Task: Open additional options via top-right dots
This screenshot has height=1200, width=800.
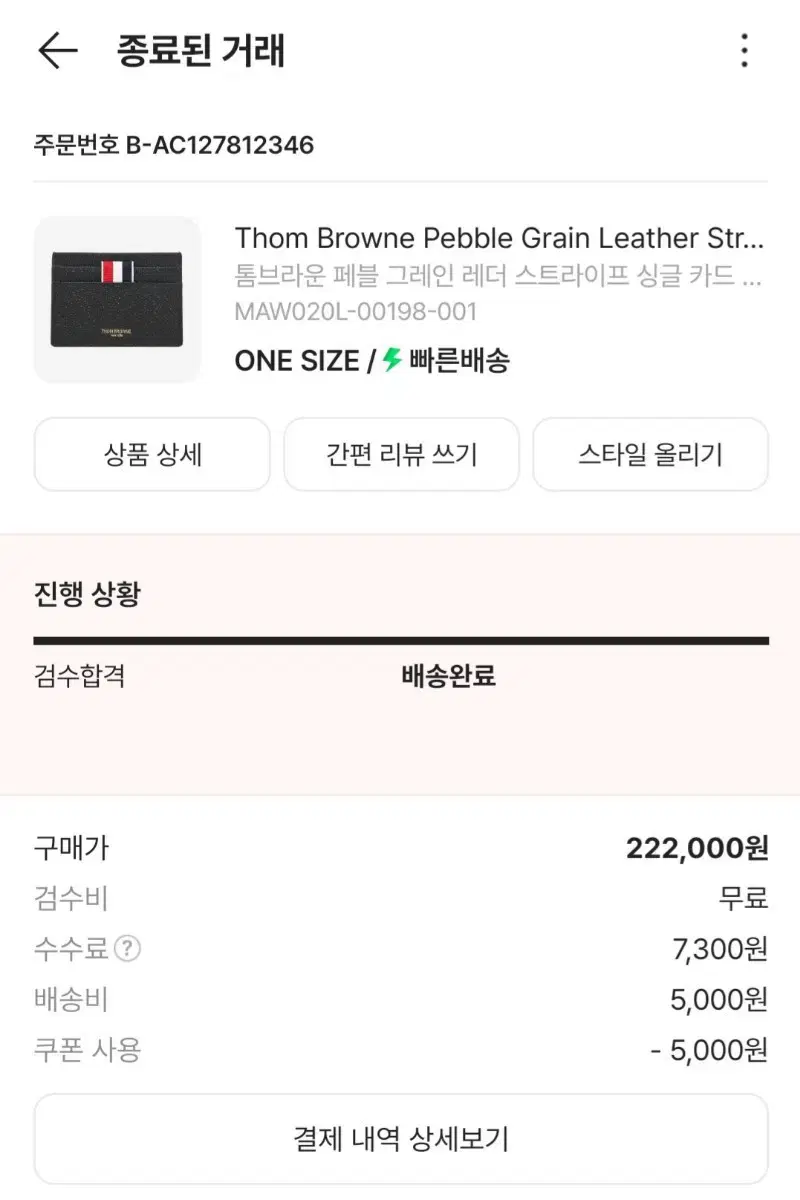Action: coord(743,52)
